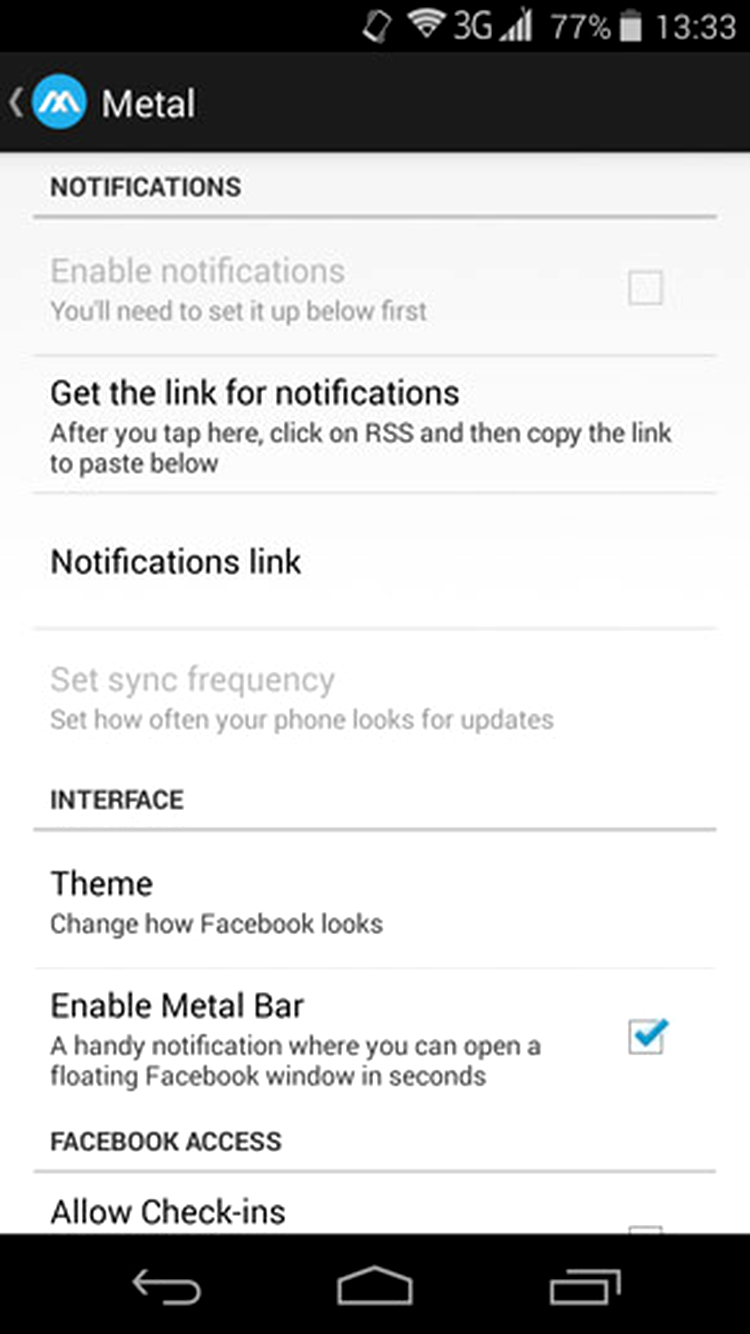This screenshot has width=750, height=1334.
Task: Open the Notifications link setting
Action: coord(375,561)
